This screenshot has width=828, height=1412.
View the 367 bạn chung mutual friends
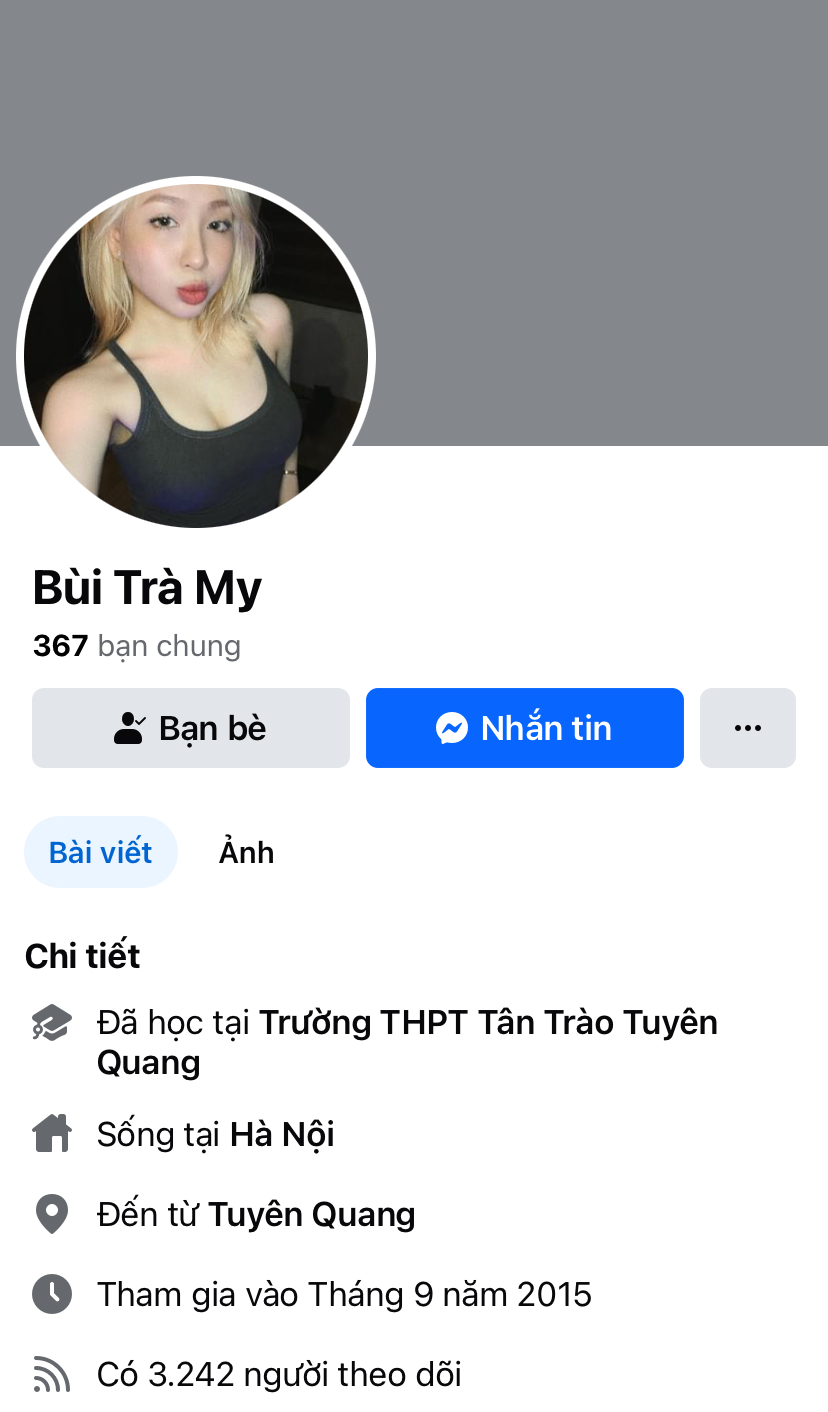pos(137,646)
